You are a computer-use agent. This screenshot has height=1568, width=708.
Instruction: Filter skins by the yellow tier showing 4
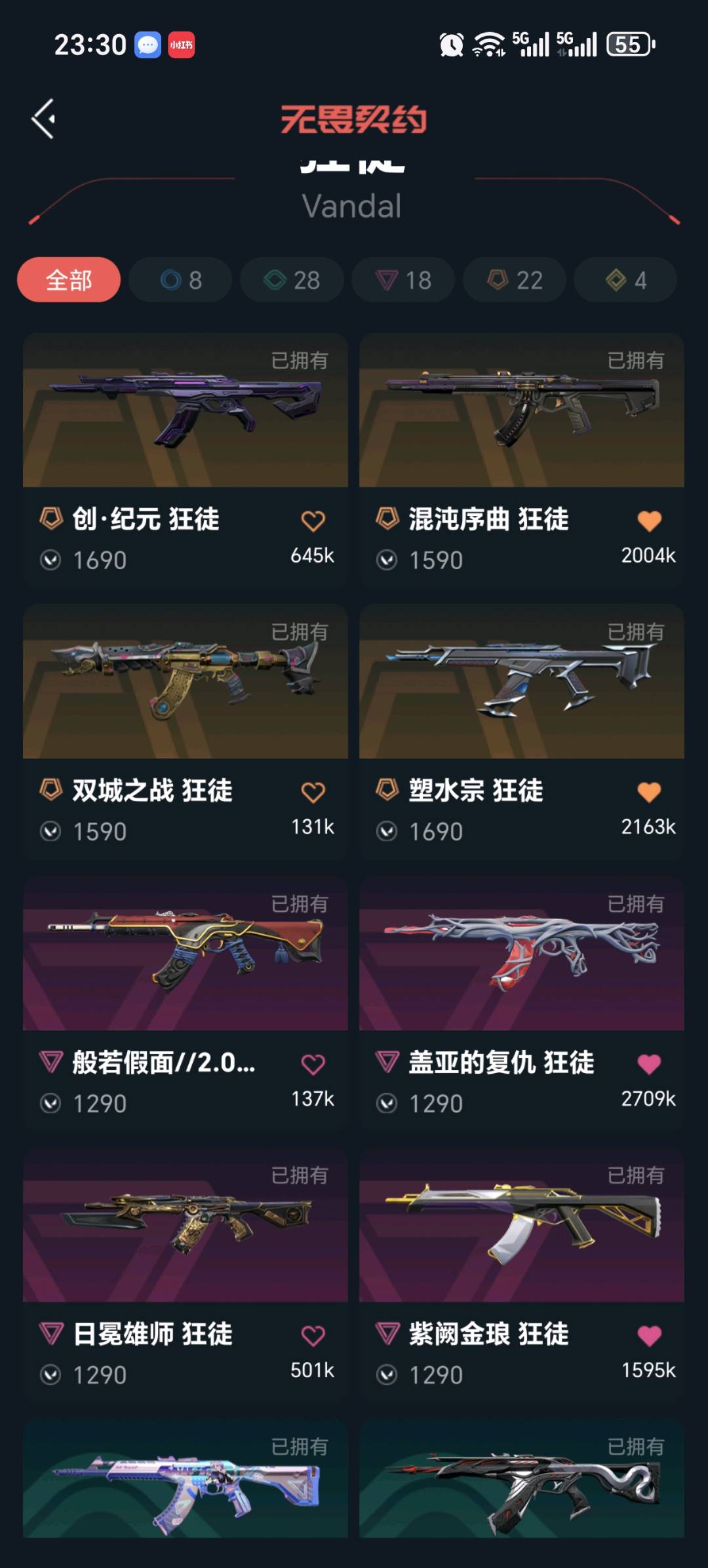[x=625, y=280]
